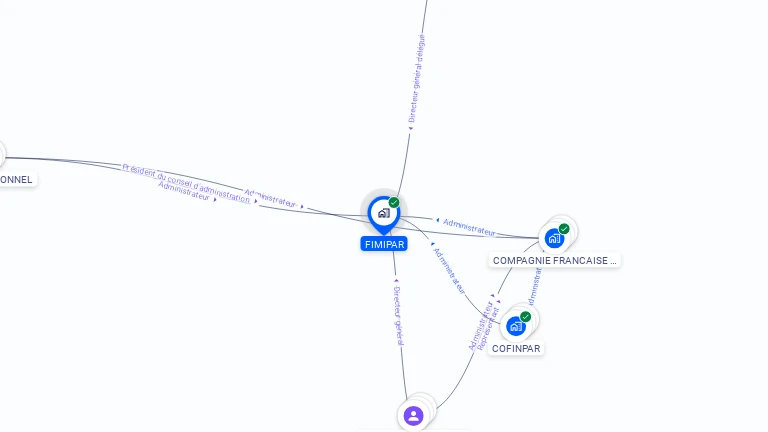Open the COMPAGNIE FRANCAISE company node

(554, 238)
